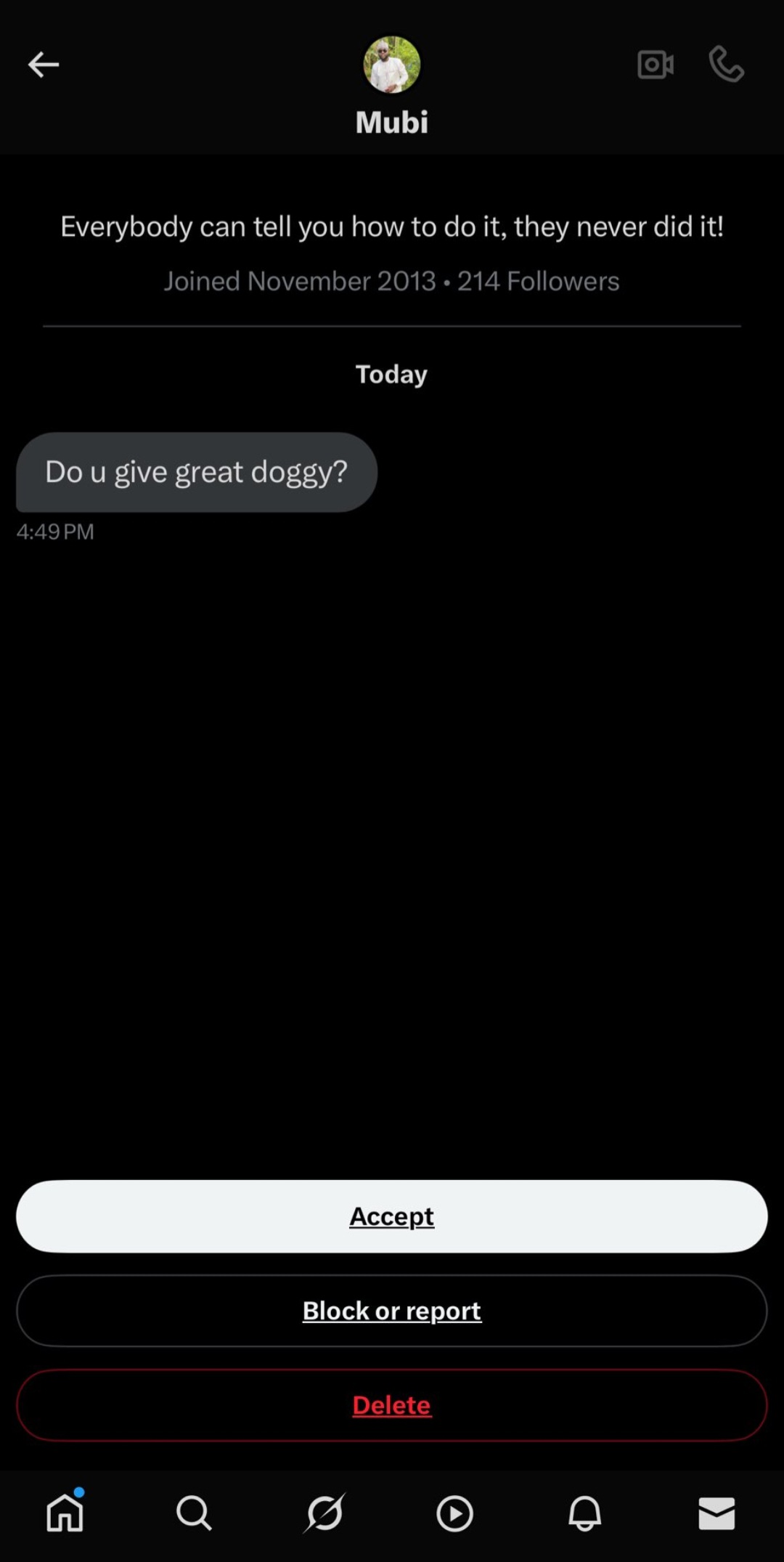The image size is (784, 1562).
Task: Open the Messages envelope tab
Action: click(716, 1513)
